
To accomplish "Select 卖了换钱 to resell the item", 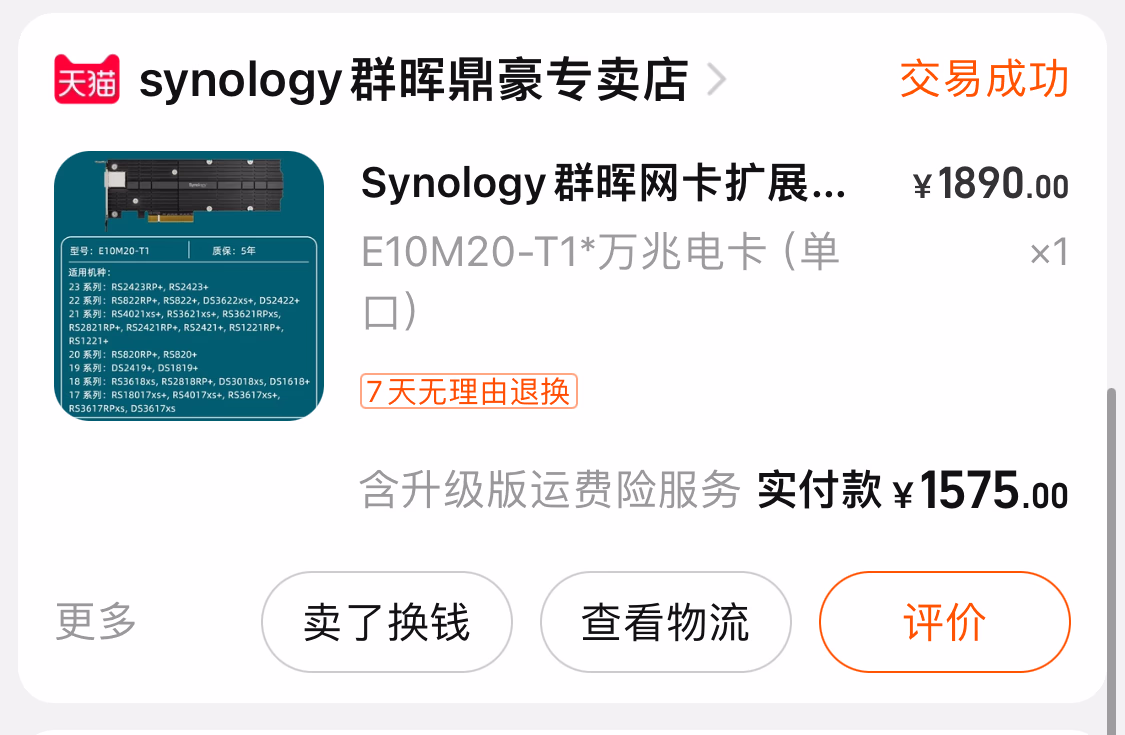I will click(x=386, y=622).
